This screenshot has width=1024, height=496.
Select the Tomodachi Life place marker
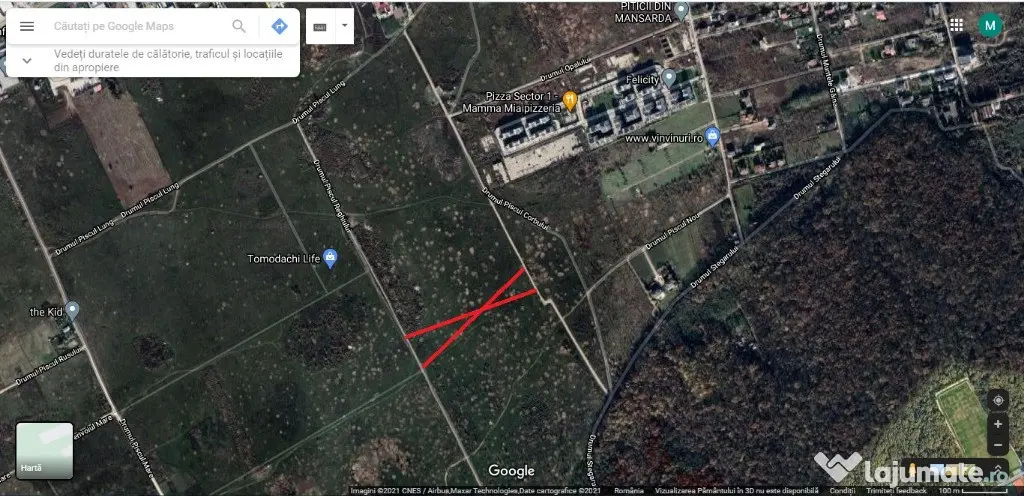(x=331, y=259)
